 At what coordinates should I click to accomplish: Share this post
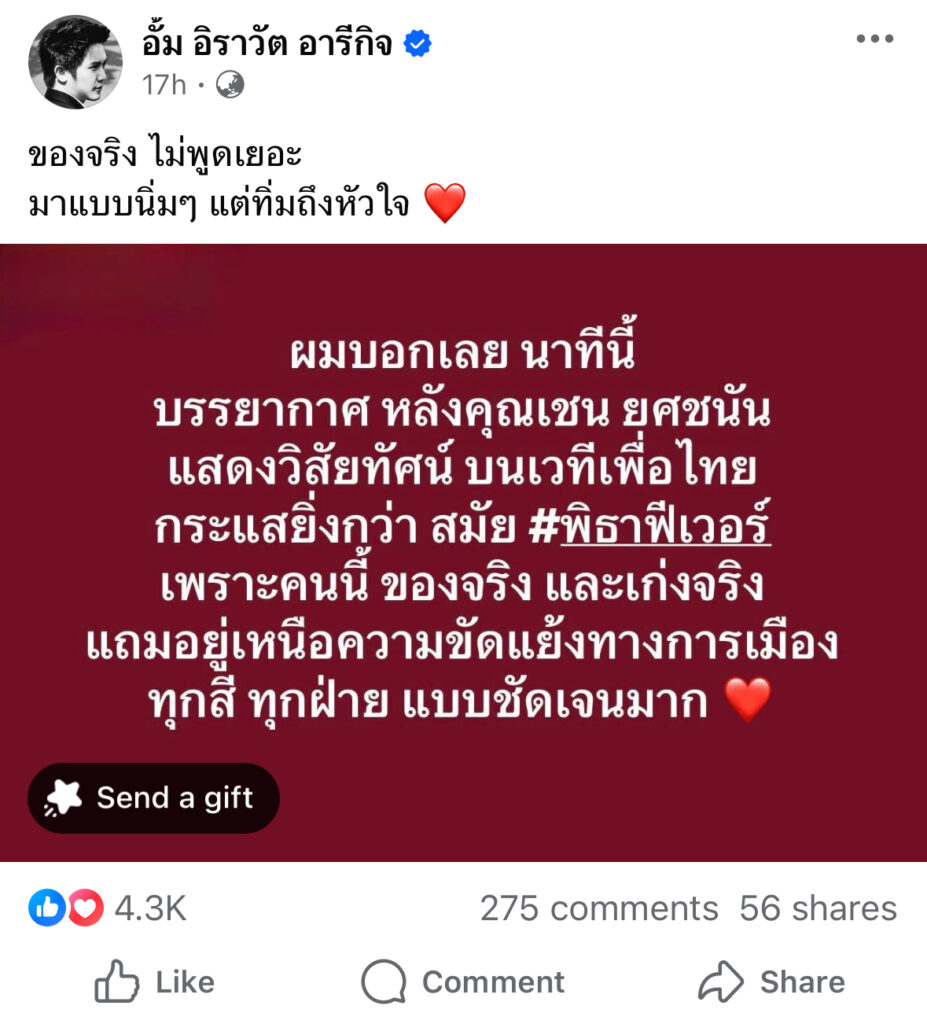click(771, 982)
